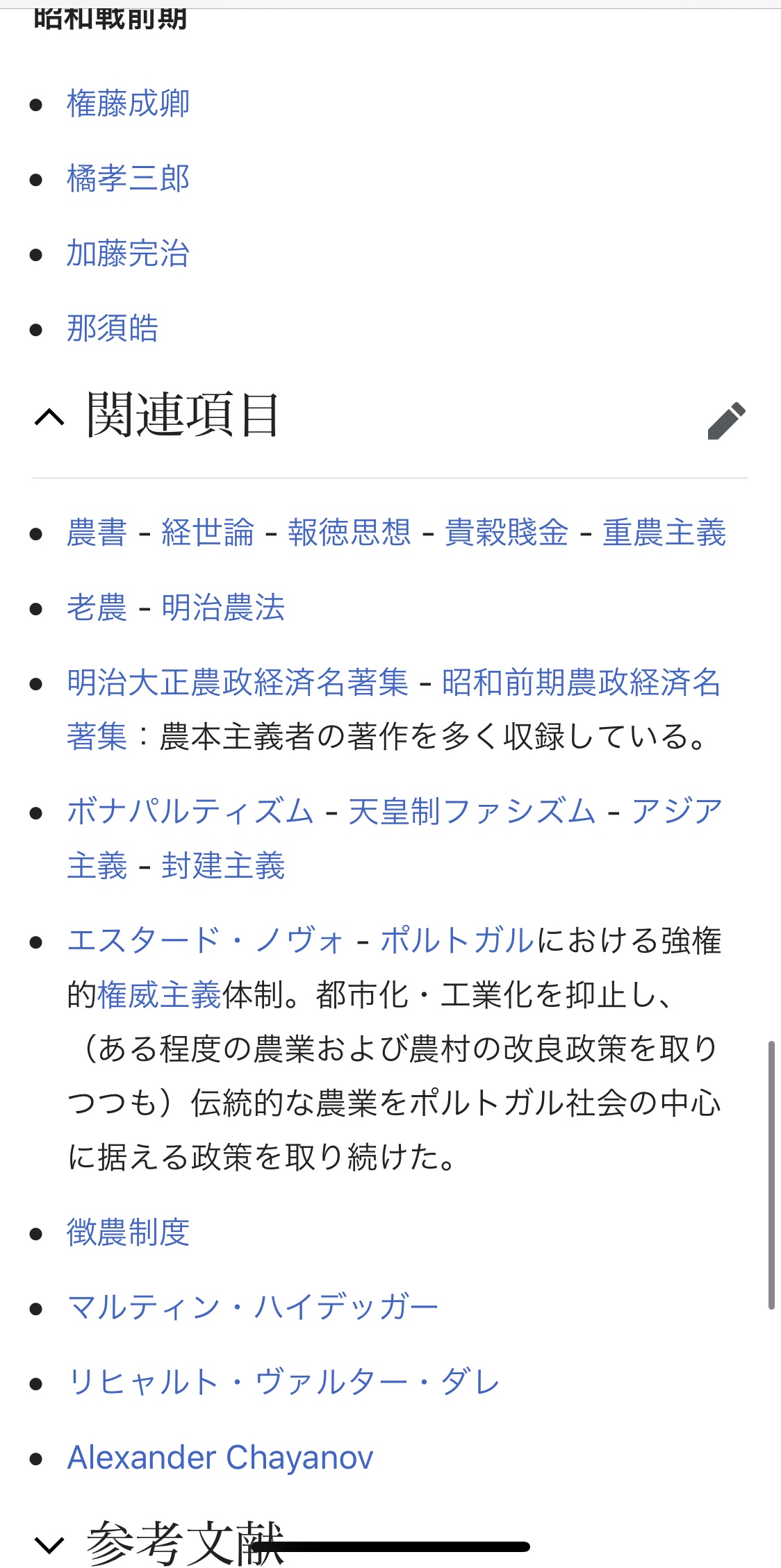Open 明治大正農政経済名著集 link

click(238, 683)
